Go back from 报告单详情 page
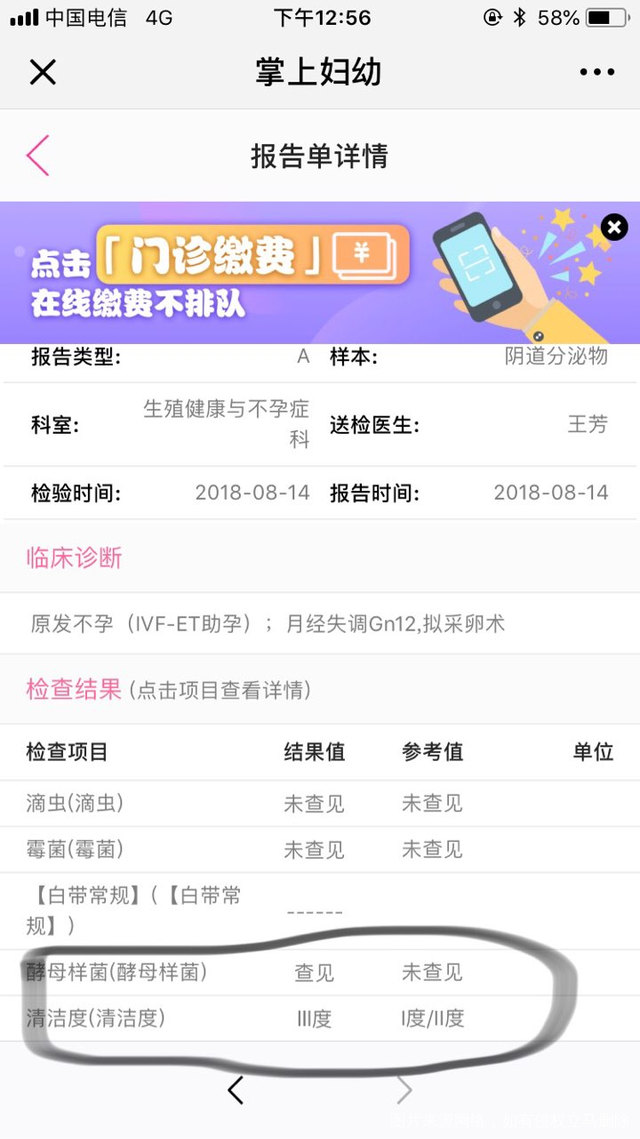The image size is (640, 1139). 38,156
